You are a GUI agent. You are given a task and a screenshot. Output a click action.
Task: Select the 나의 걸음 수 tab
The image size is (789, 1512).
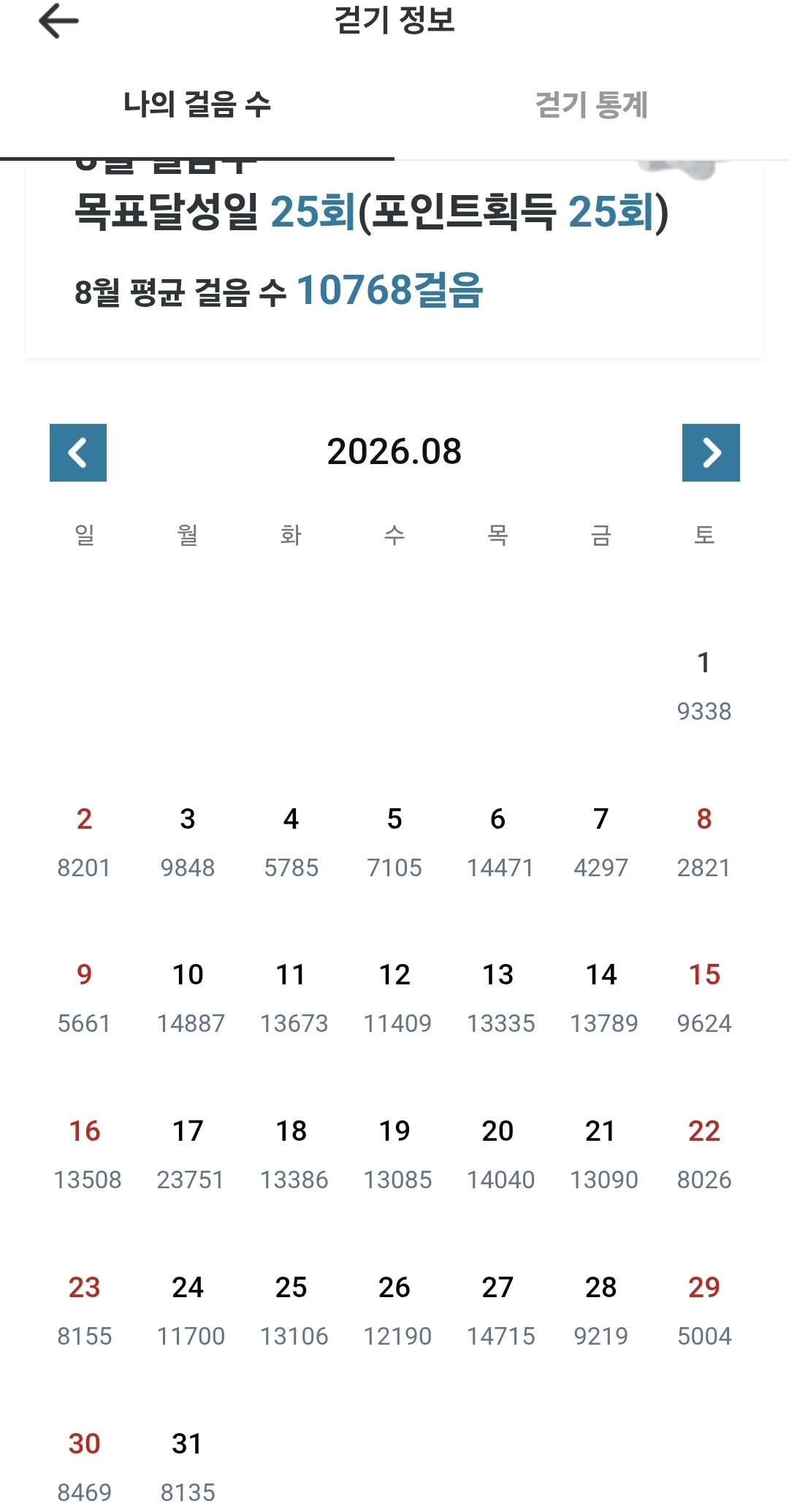click(x=197, y=105)
